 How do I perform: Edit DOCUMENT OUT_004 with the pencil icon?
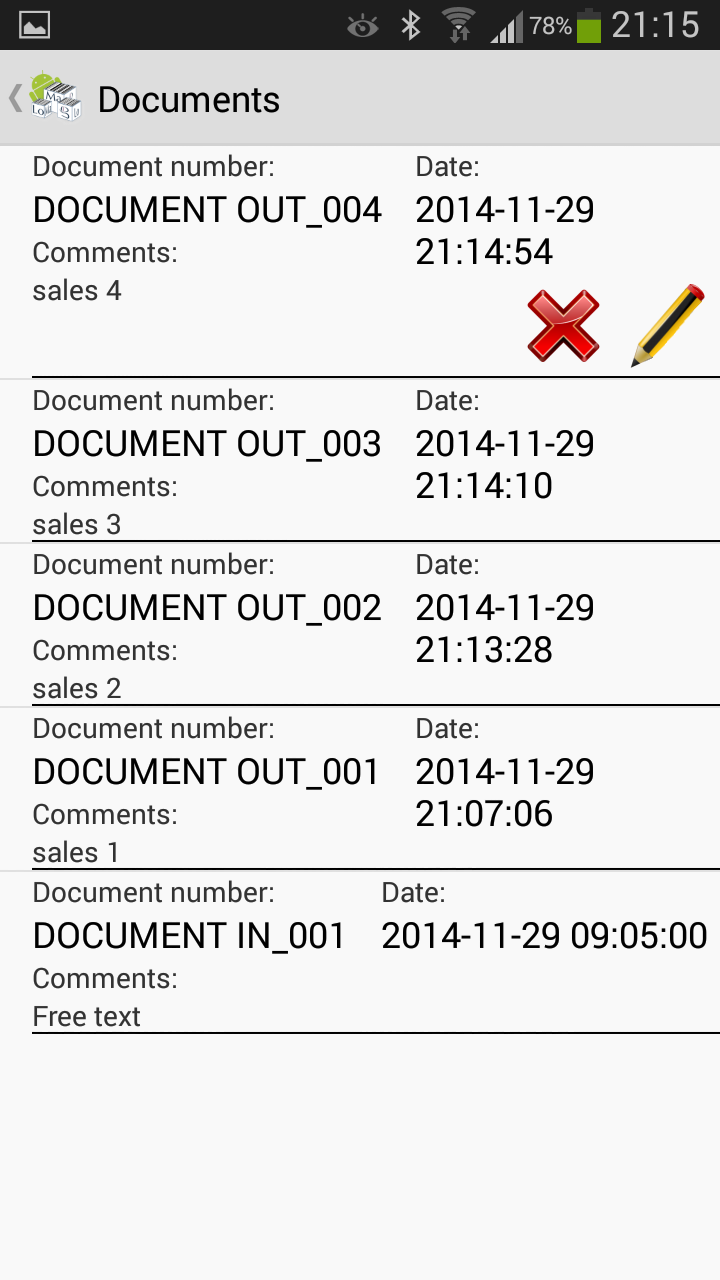tap(668, 326)
